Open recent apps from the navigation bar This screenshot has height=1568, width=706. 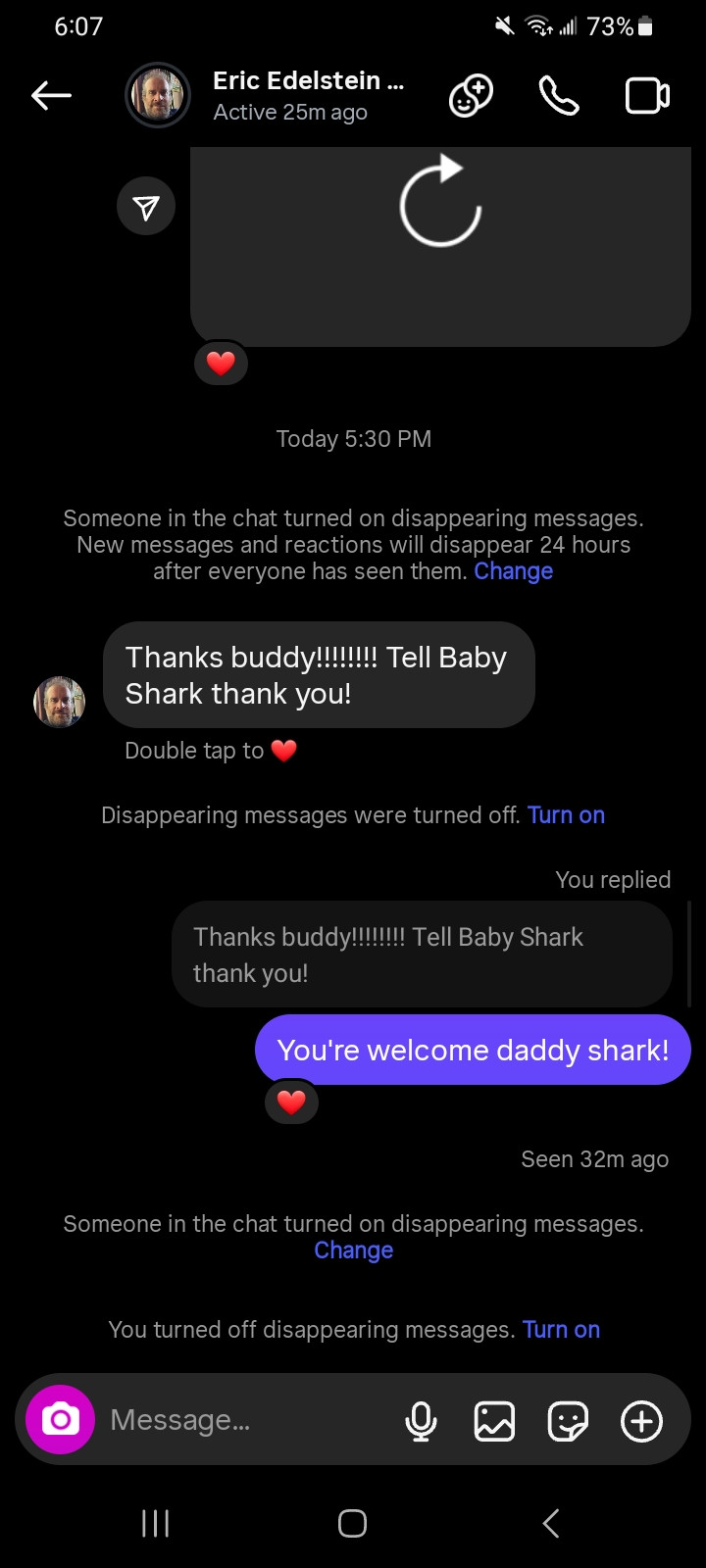point(155,1523)
